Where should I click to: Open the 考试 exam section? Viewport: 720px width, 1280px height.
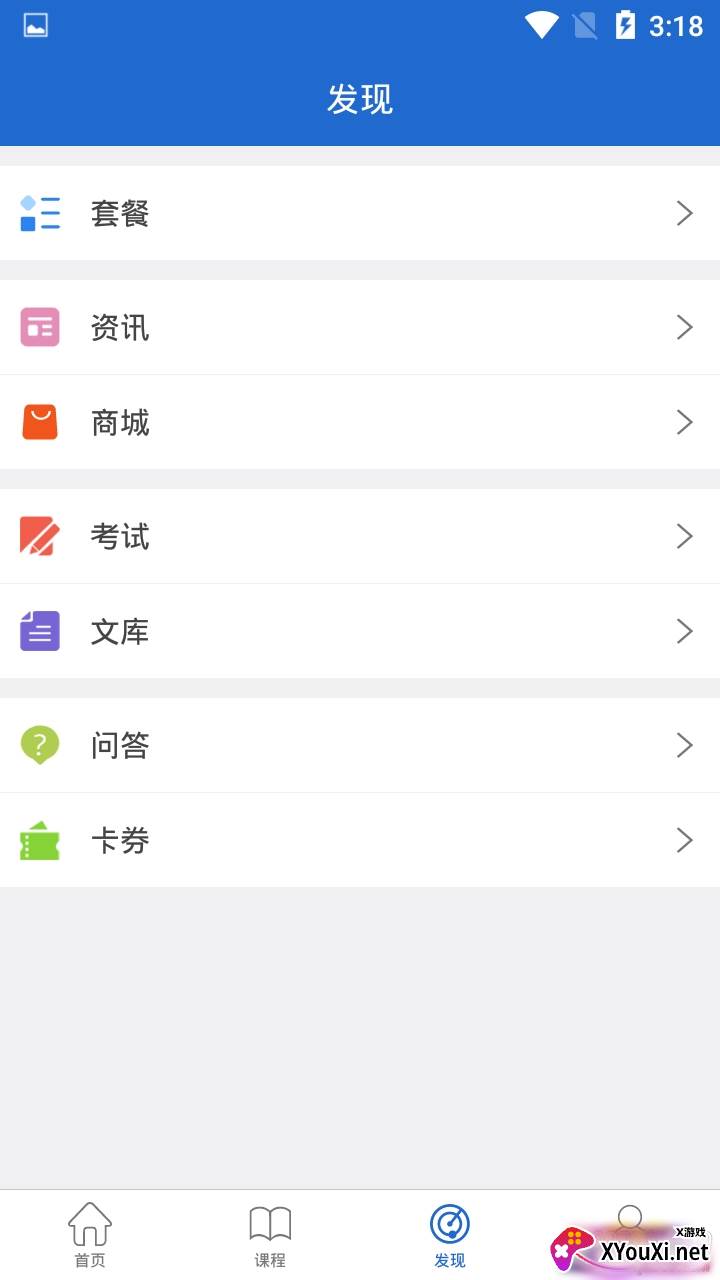(x=360, y=536)
